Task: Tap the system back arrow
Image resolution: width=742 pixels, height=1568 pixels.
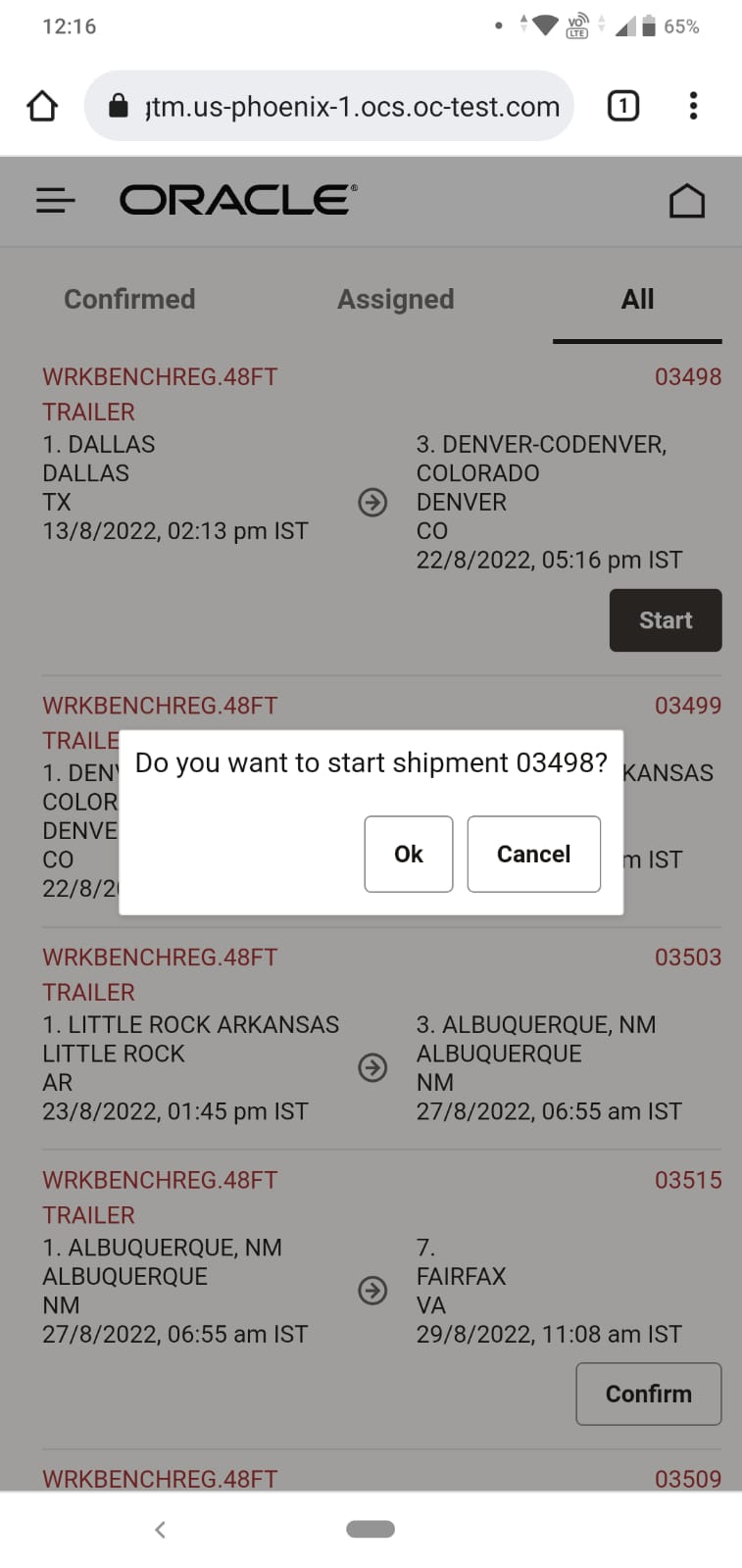Action: tap(161, 1529)
